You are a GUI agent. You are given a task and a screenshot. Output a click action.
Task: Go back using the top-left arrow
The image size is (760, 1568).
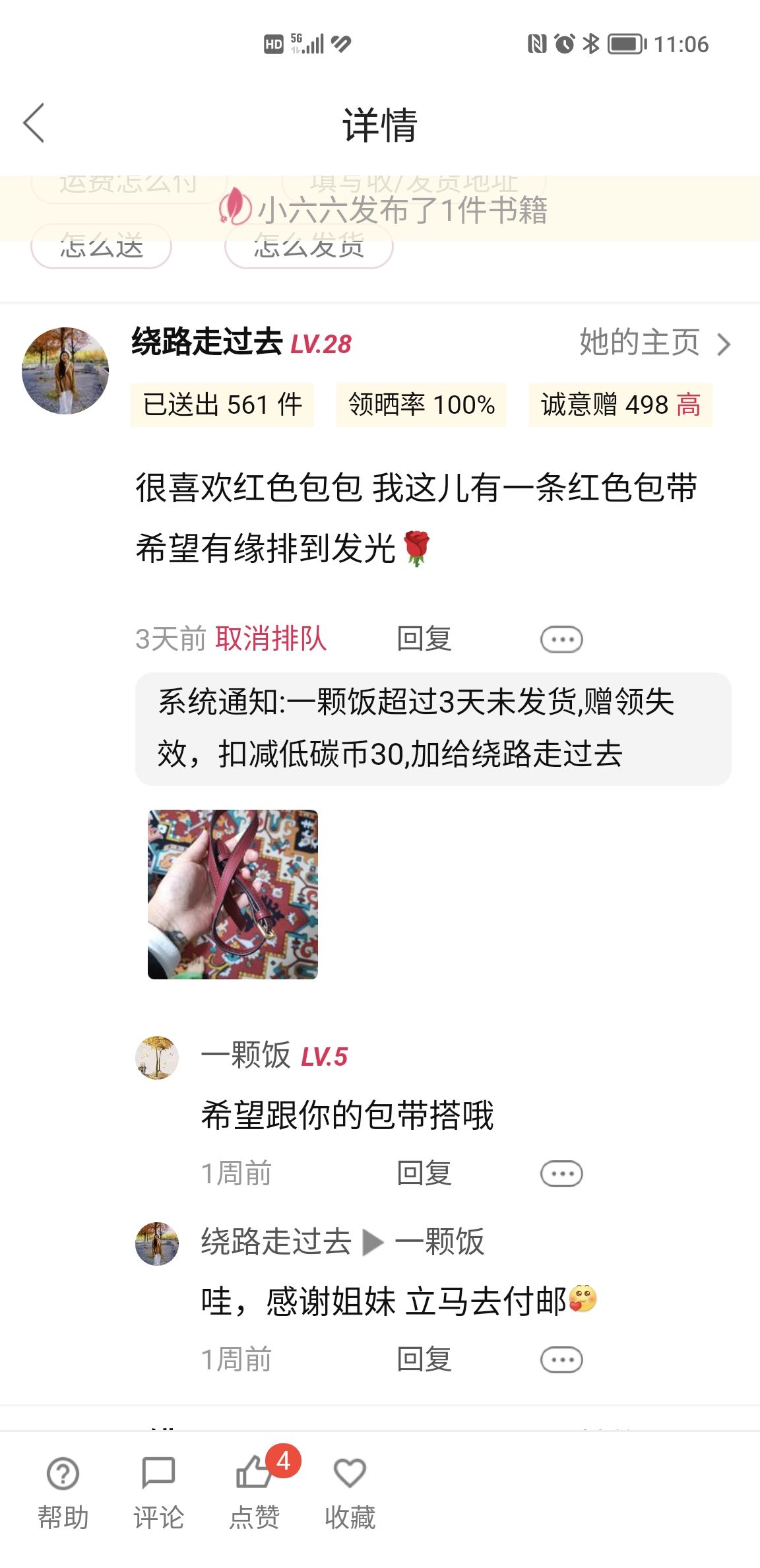[x=34, y=123]
